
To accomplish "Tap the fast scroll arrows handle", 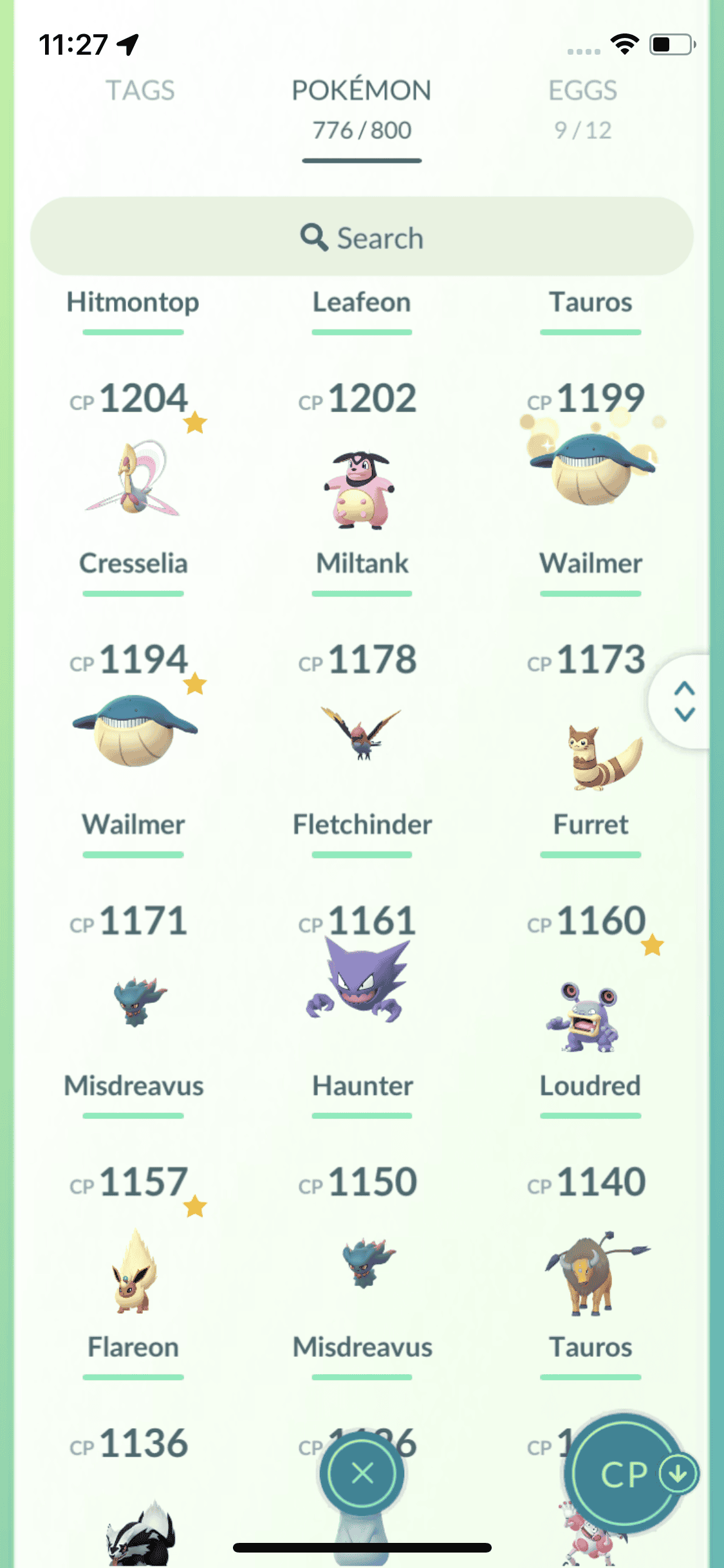I will pos(684,702).
